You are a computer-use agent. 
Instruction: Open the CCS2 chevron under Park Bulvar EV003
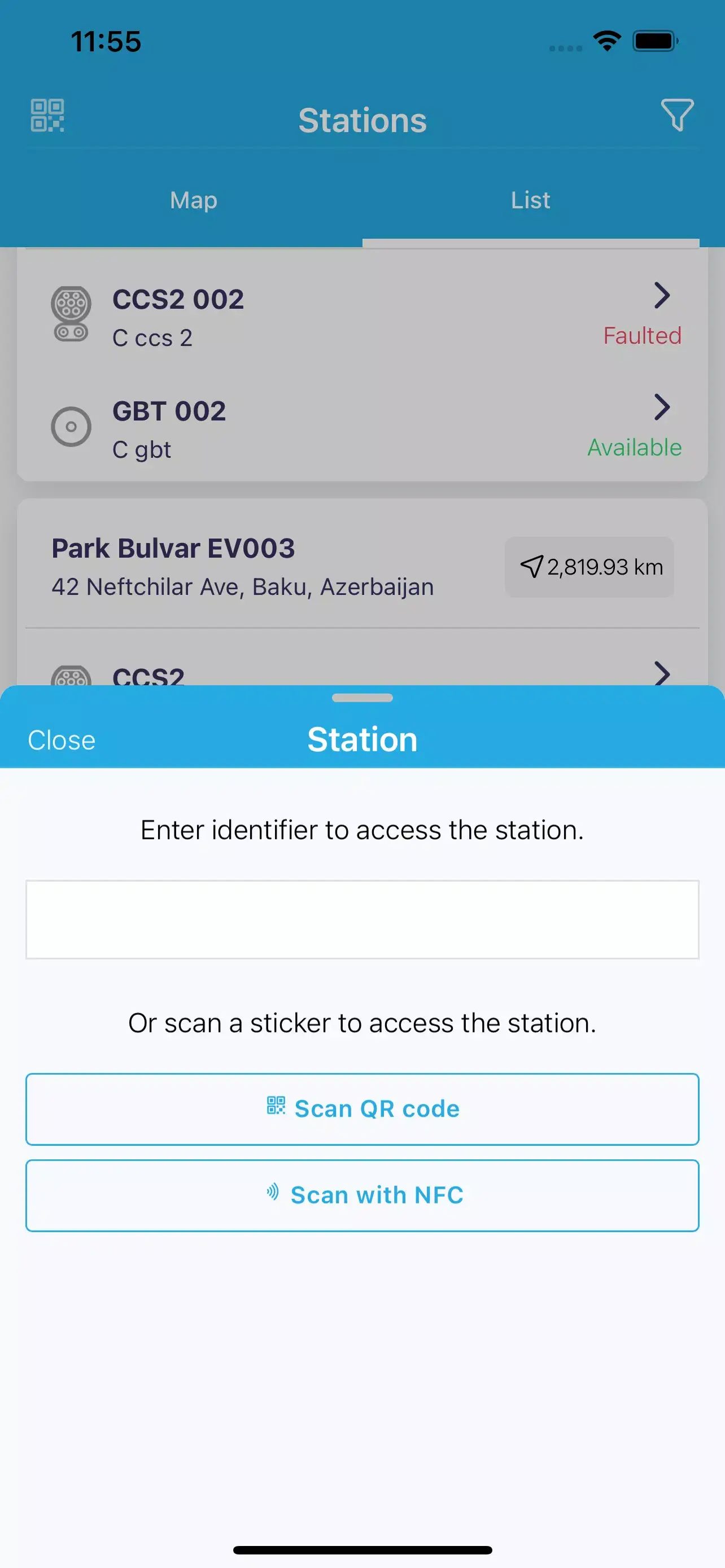(x=663, y=674)
